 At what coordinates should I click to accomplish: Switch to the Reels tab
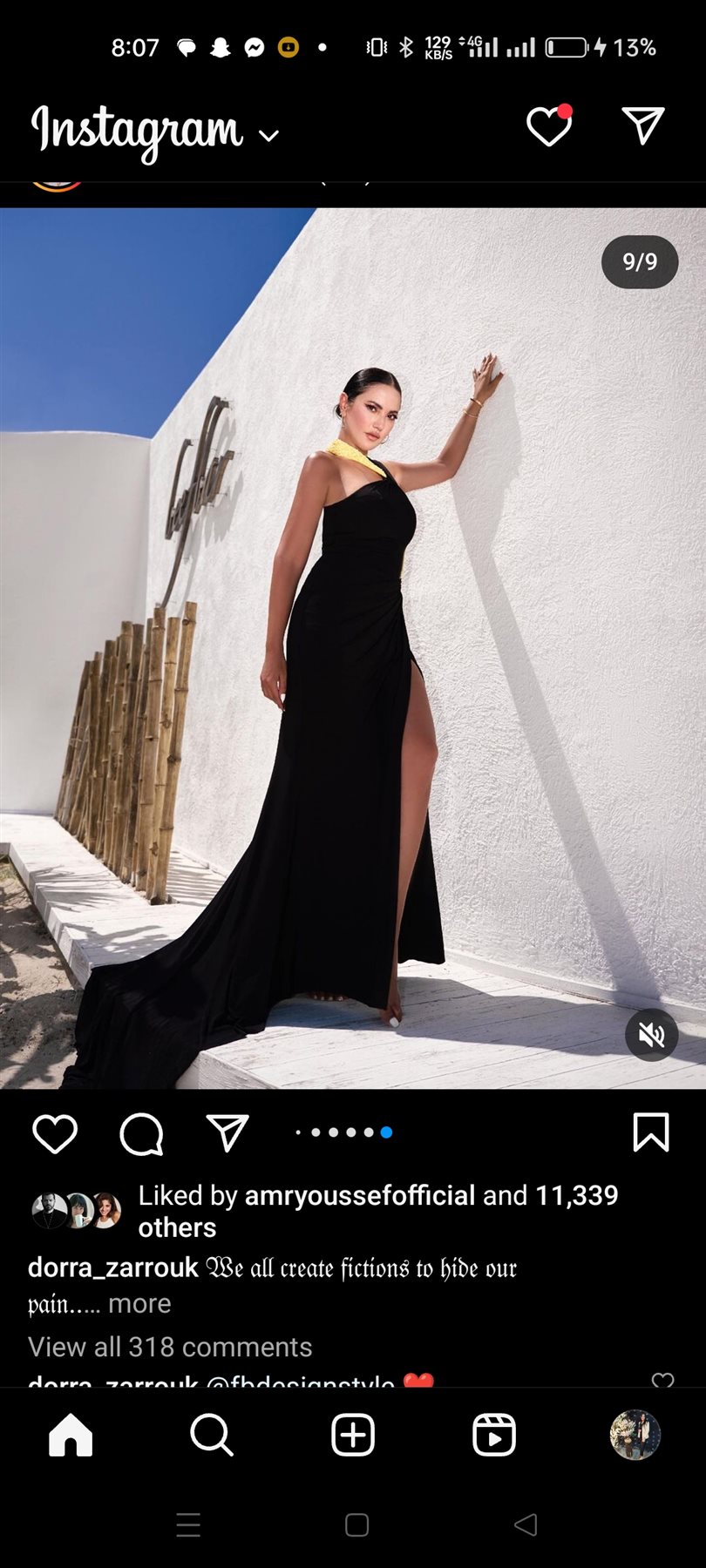[494, 1435]
